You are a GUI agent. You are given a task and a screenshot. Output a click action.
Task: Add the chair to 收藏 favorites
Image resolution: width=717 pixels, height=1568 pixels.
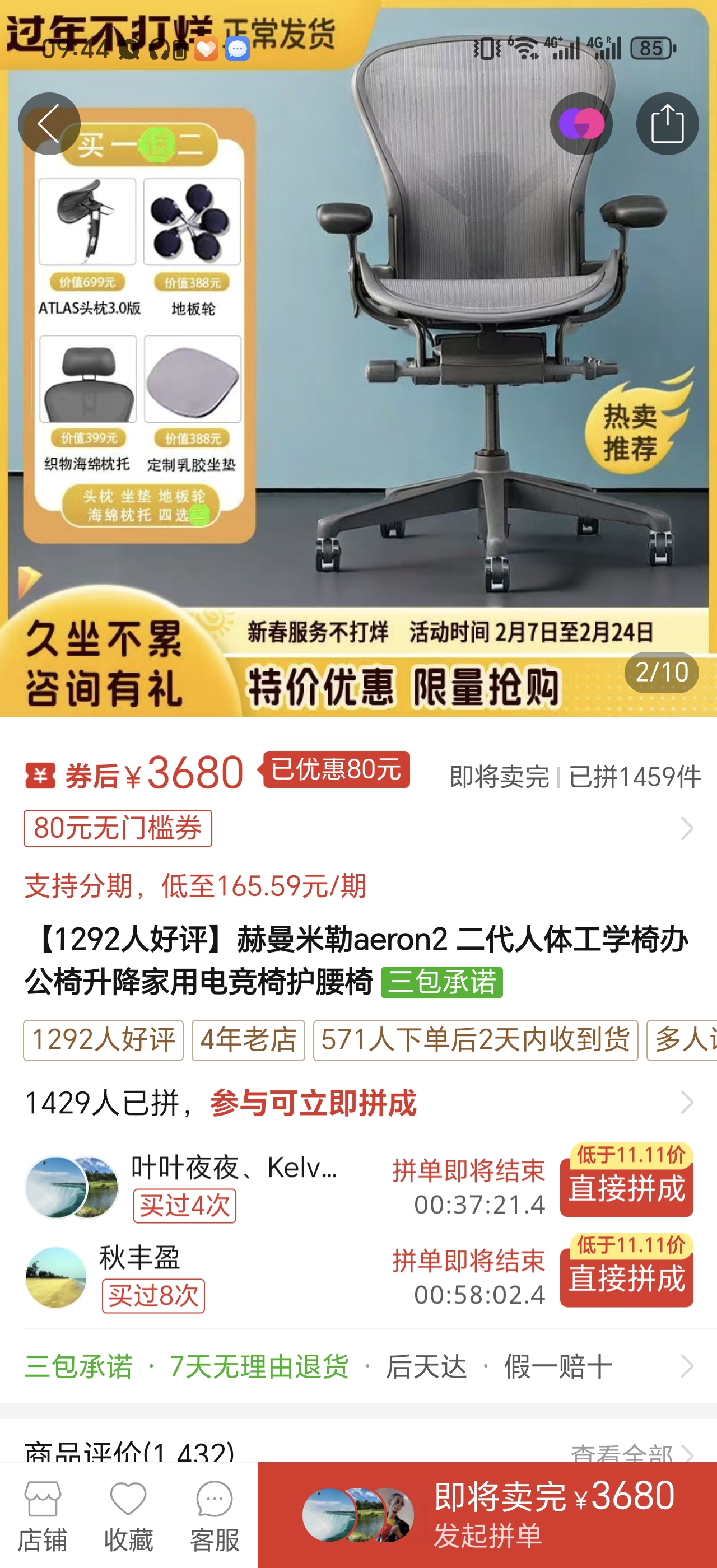[128, 1516]
